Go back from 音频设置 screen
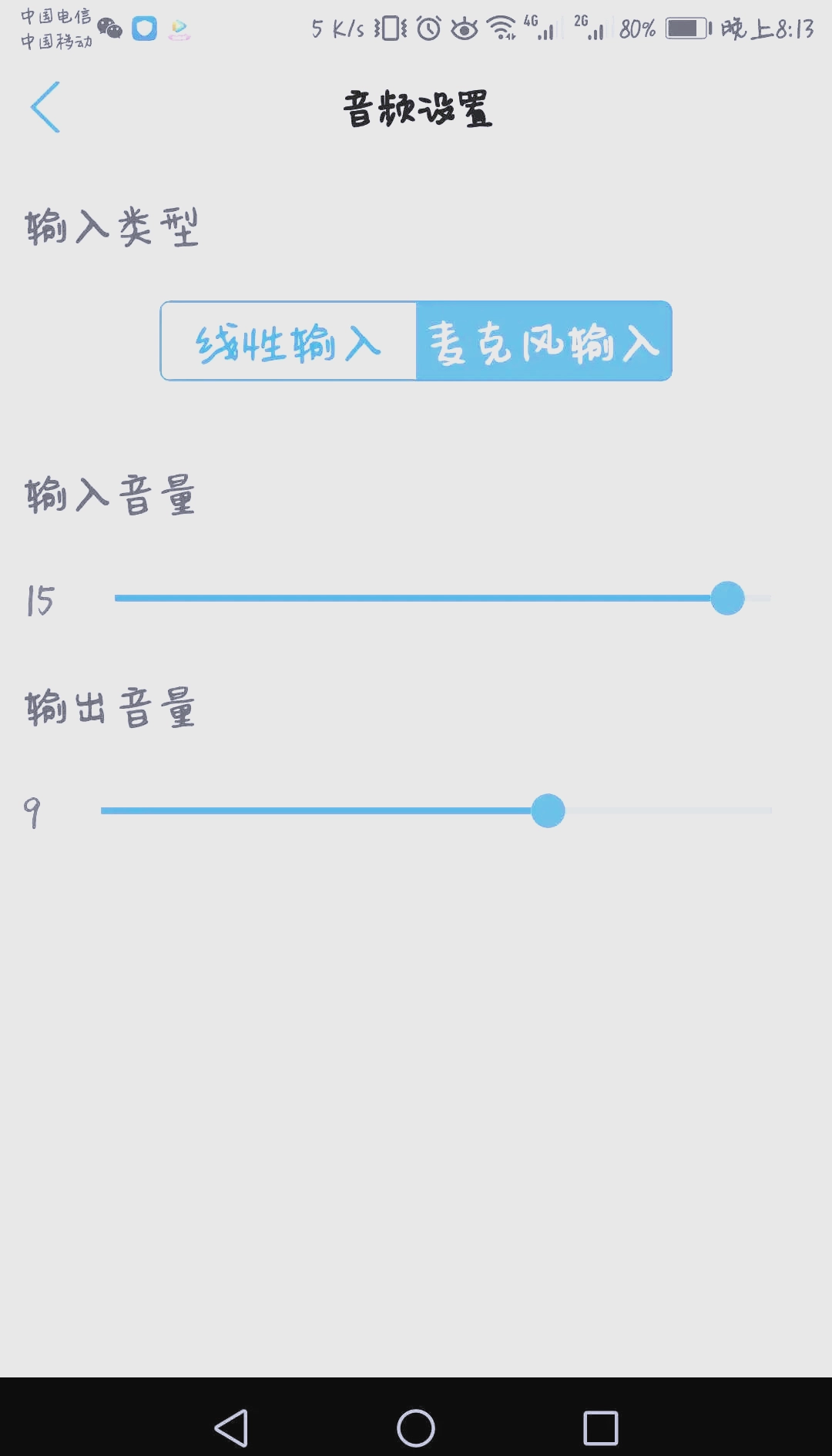 [45, 107]
